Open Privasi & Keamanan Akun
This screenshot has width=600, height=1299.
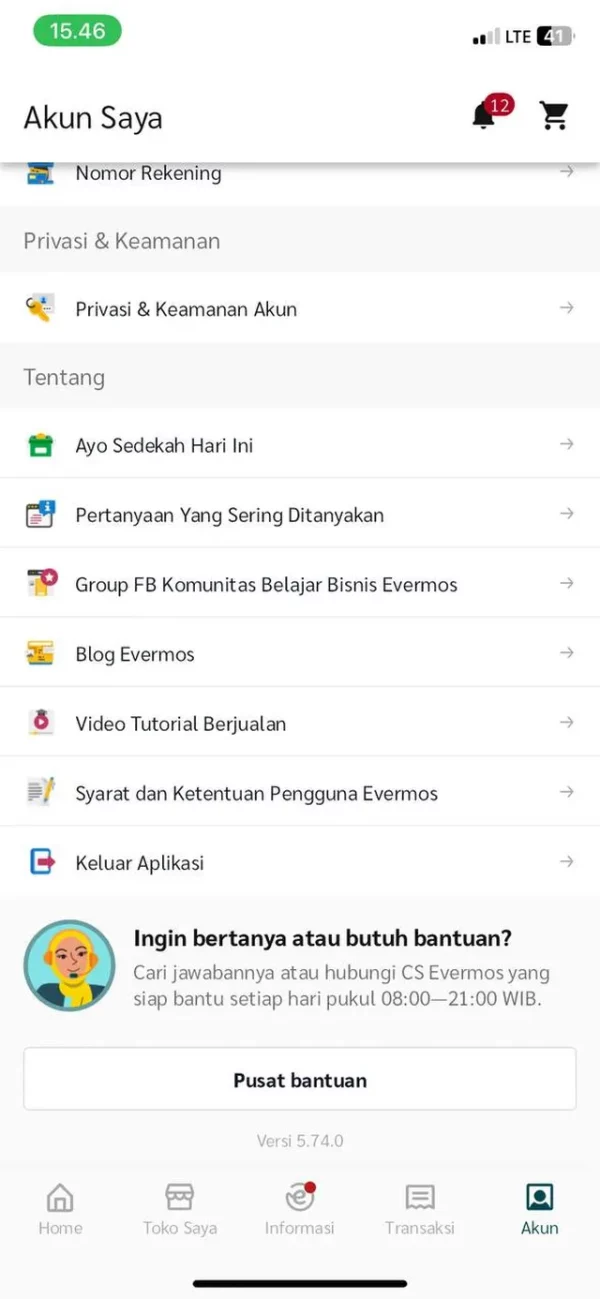300,309
